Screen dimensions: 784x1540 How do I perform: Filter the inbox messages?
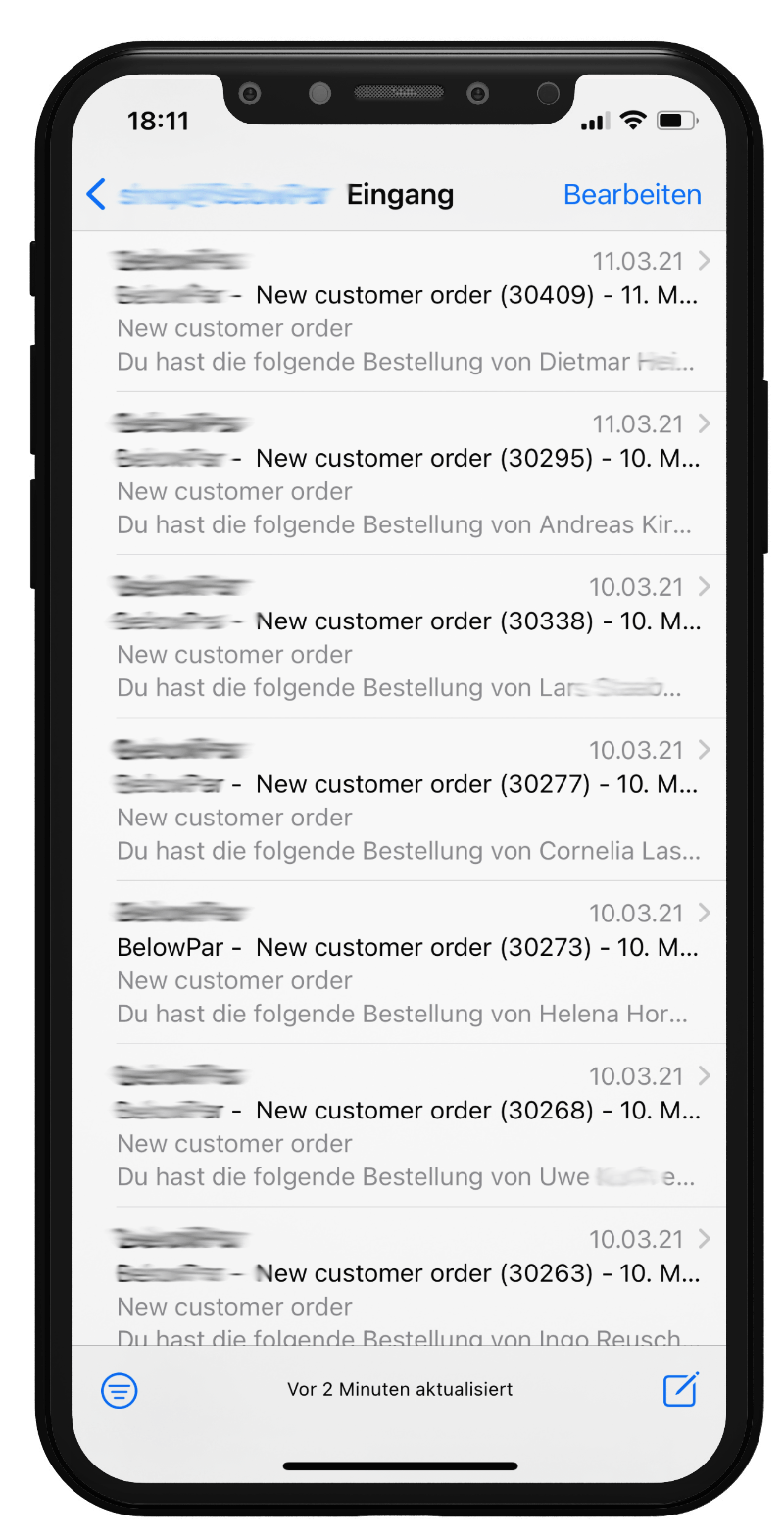click(x=120, y=1390)
